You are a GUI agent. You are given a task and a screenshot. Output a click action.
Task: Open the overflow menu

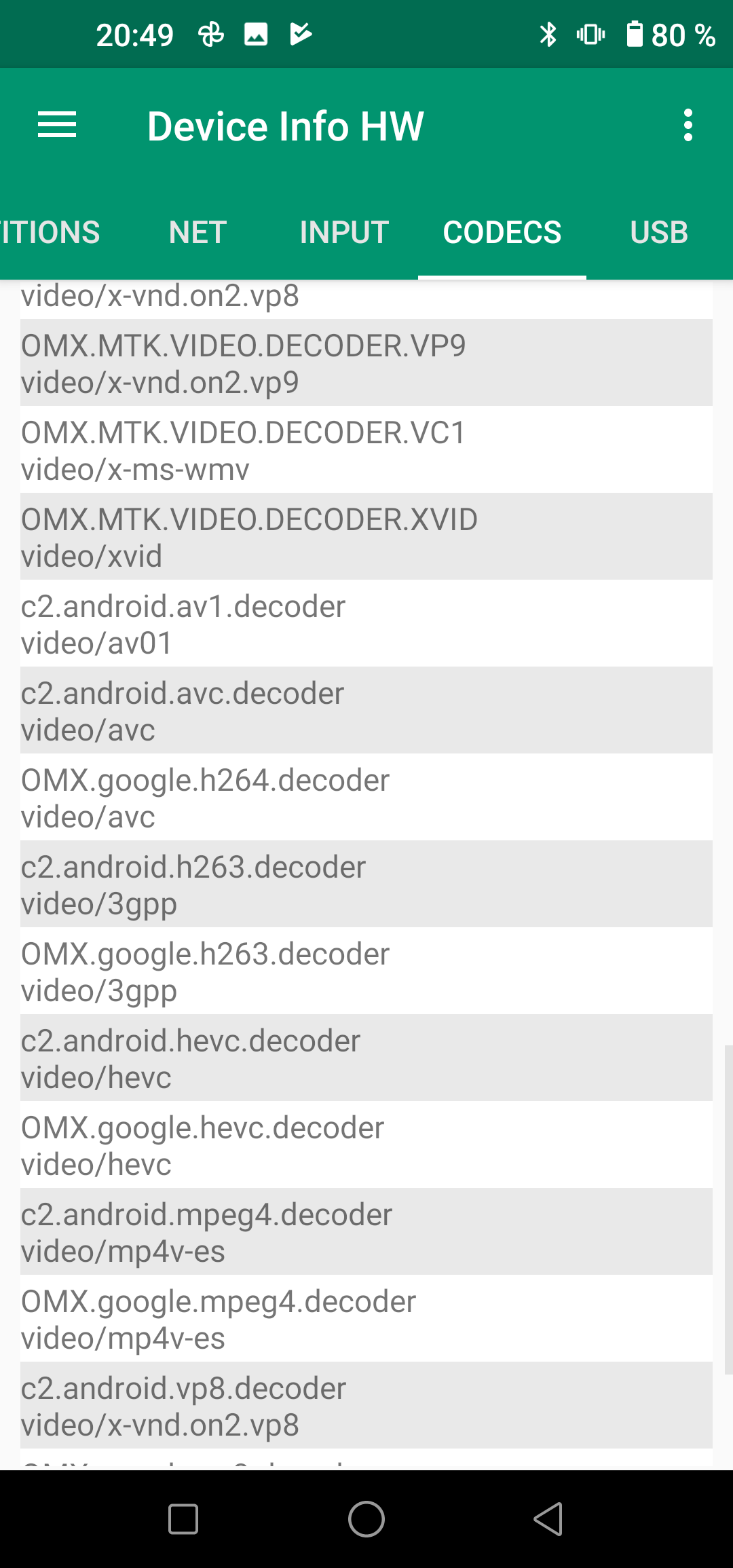tap(688, 126)
